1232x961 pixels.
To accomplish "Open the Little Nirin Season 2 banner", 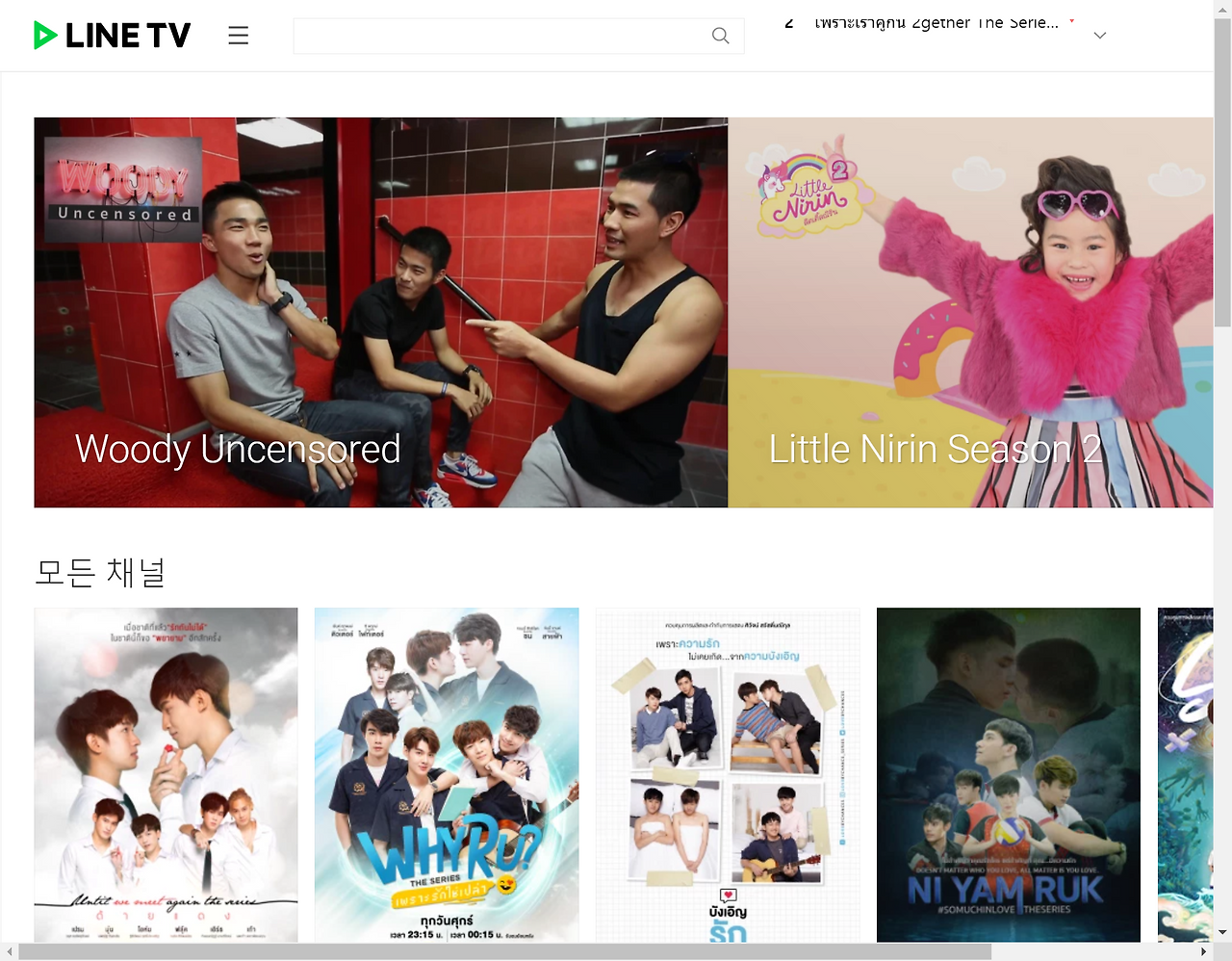I will coord(970,313).
